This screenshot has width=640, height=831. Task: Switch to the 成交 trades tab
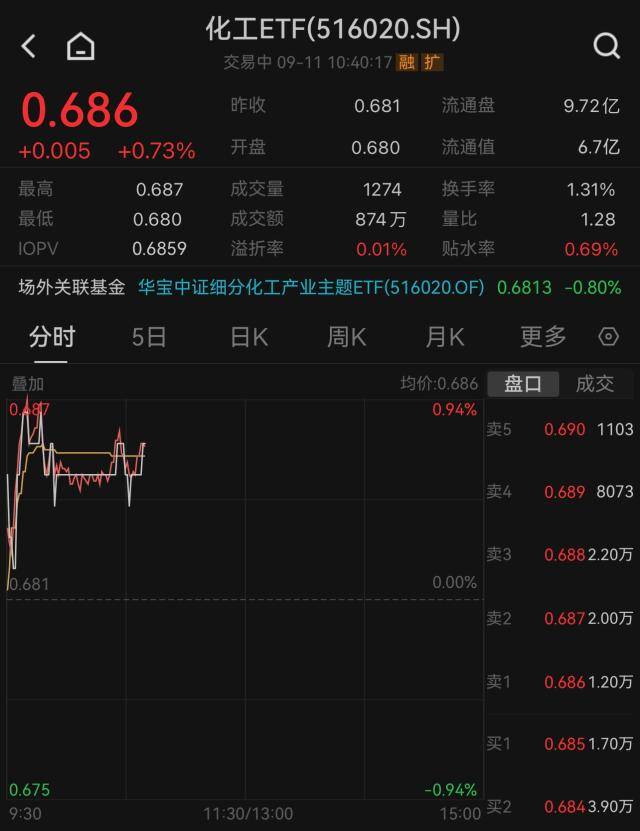pyautogui.click(x=595, y=384)
